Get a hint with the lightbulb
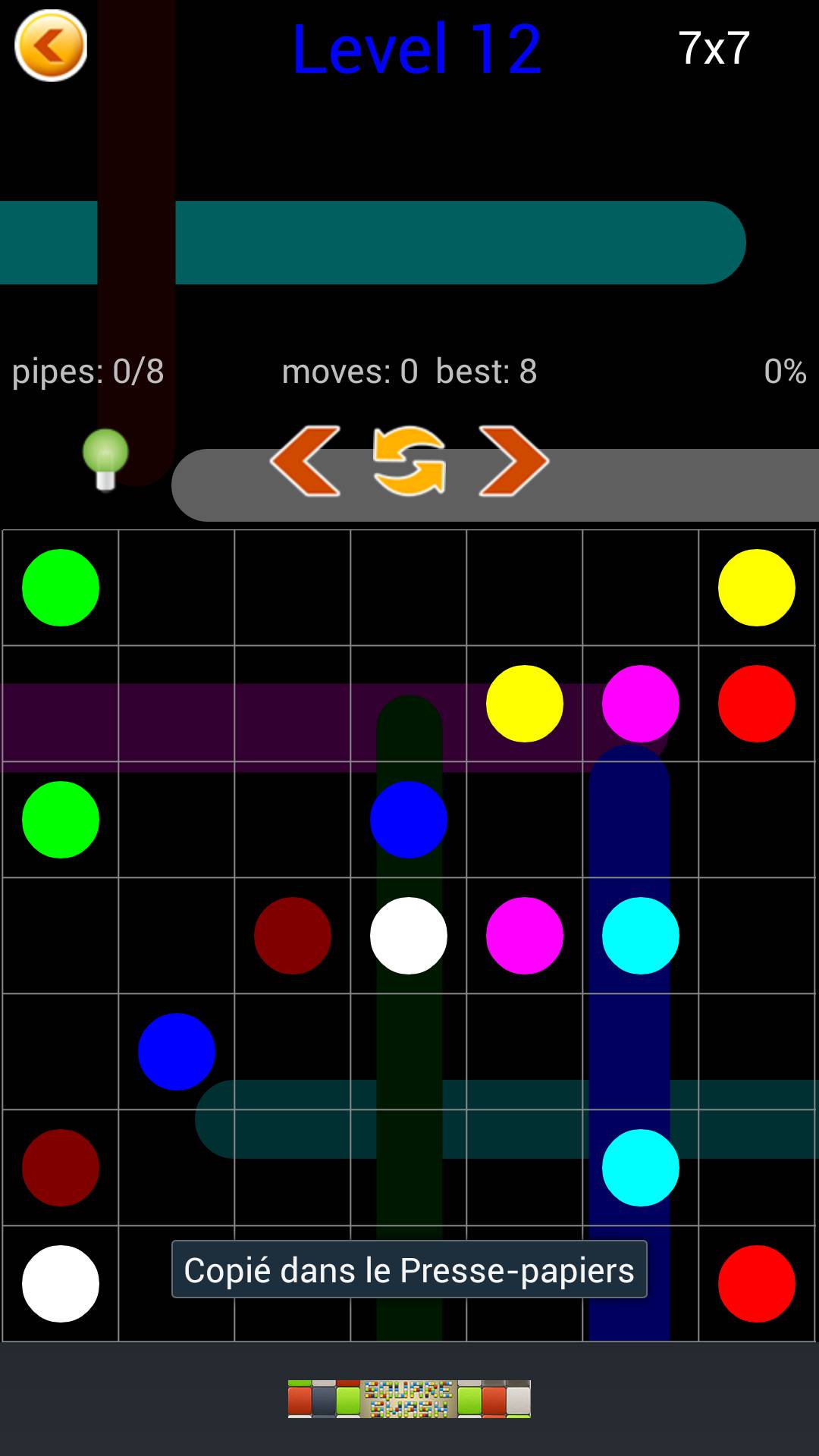Image resolution: width=819 pixels, height=1456 pixels. click(105, 460)
